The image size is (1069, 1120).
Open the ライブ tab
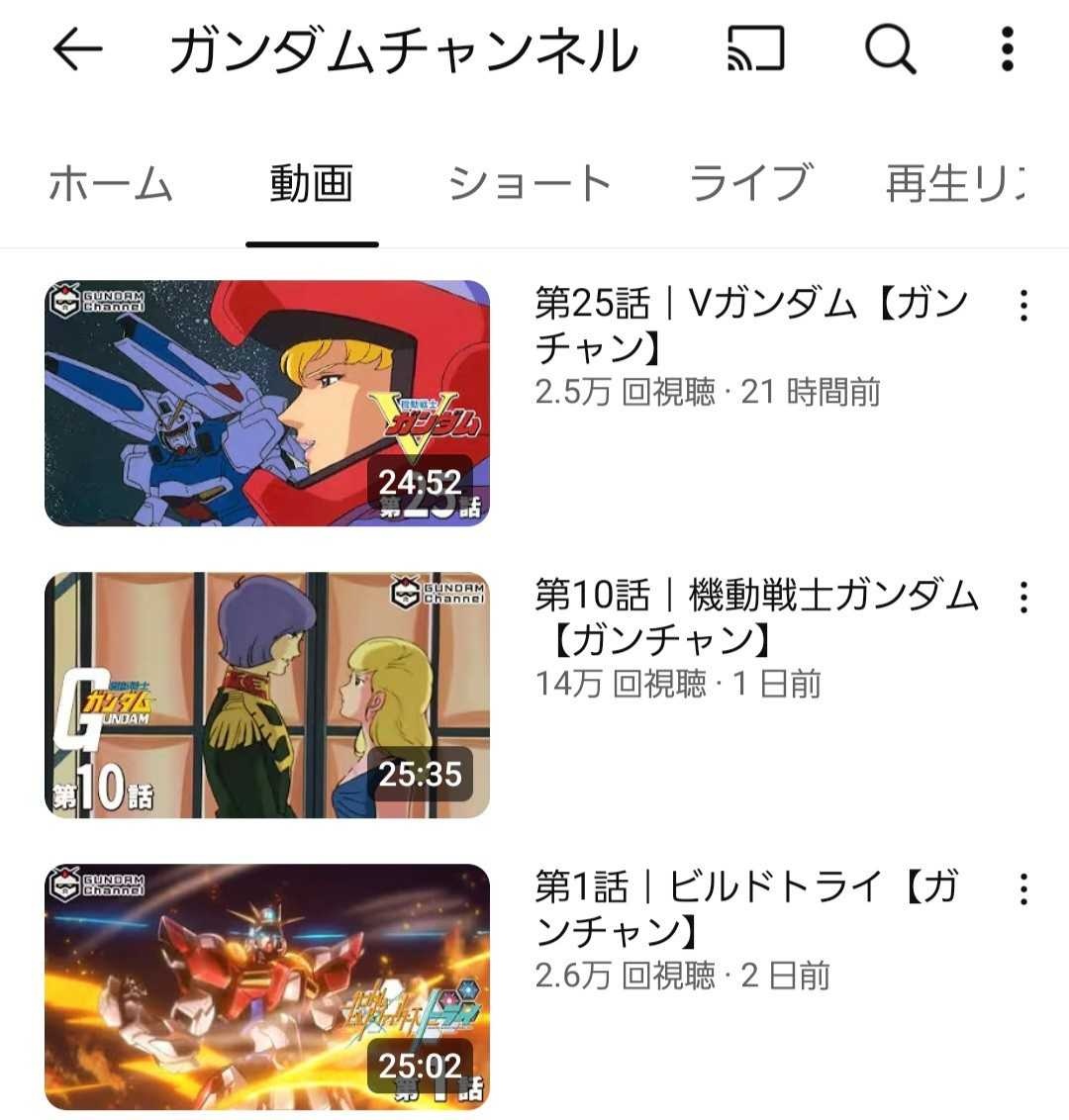(749, 184)
